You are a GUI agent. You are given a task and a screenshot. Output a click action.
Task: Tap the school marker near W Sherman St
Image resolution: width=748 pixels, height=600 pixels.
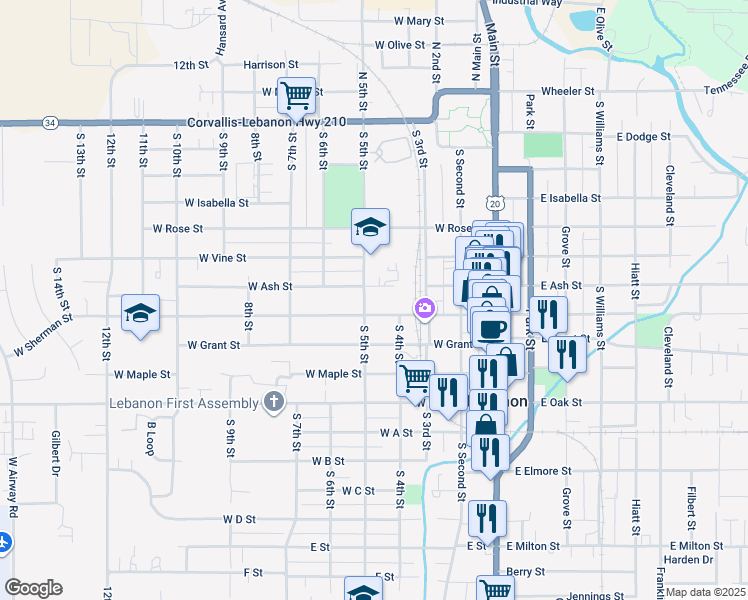pos(141,314)
